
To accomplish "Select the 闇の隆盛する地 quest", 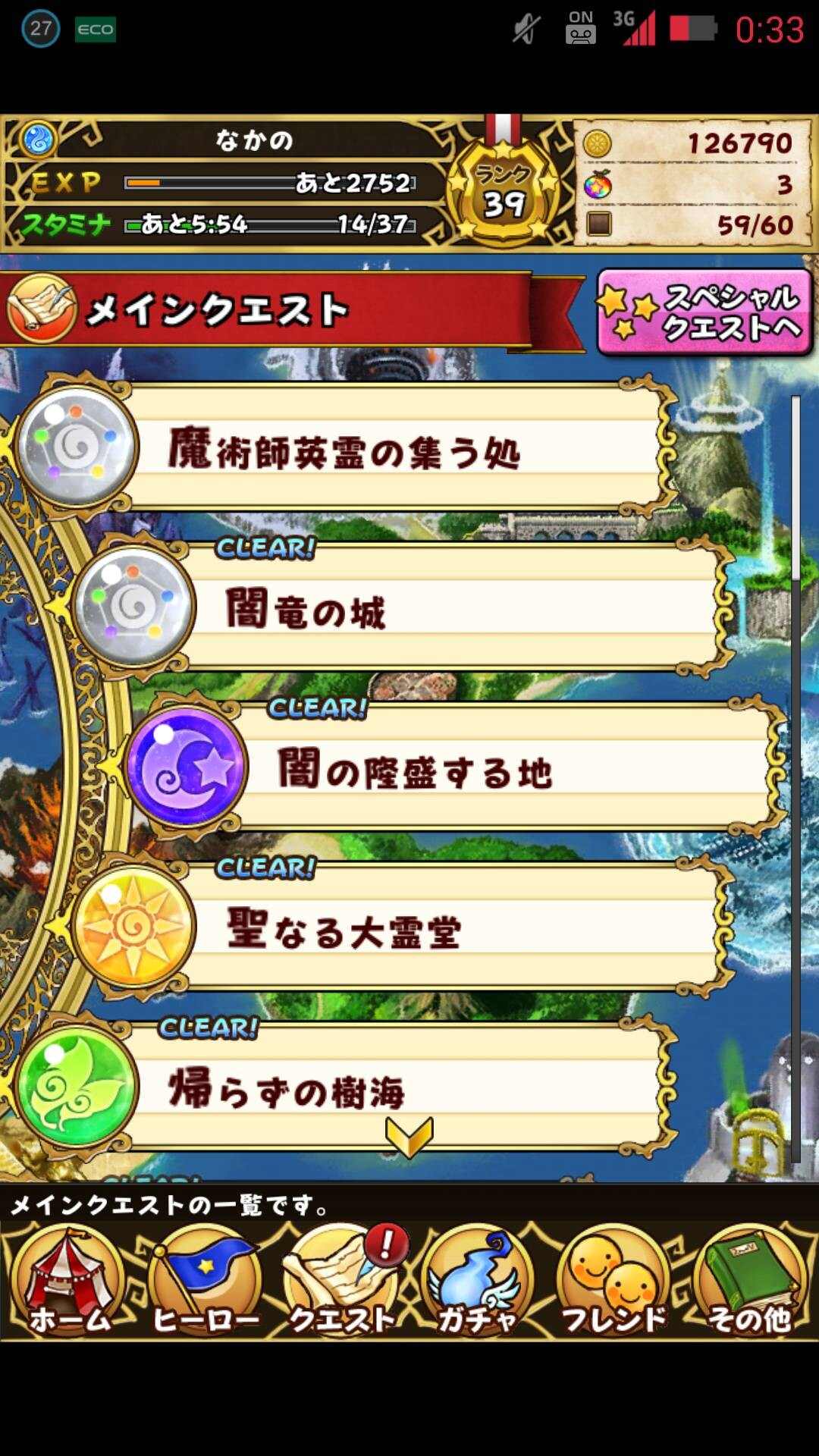I will [455, 767].
